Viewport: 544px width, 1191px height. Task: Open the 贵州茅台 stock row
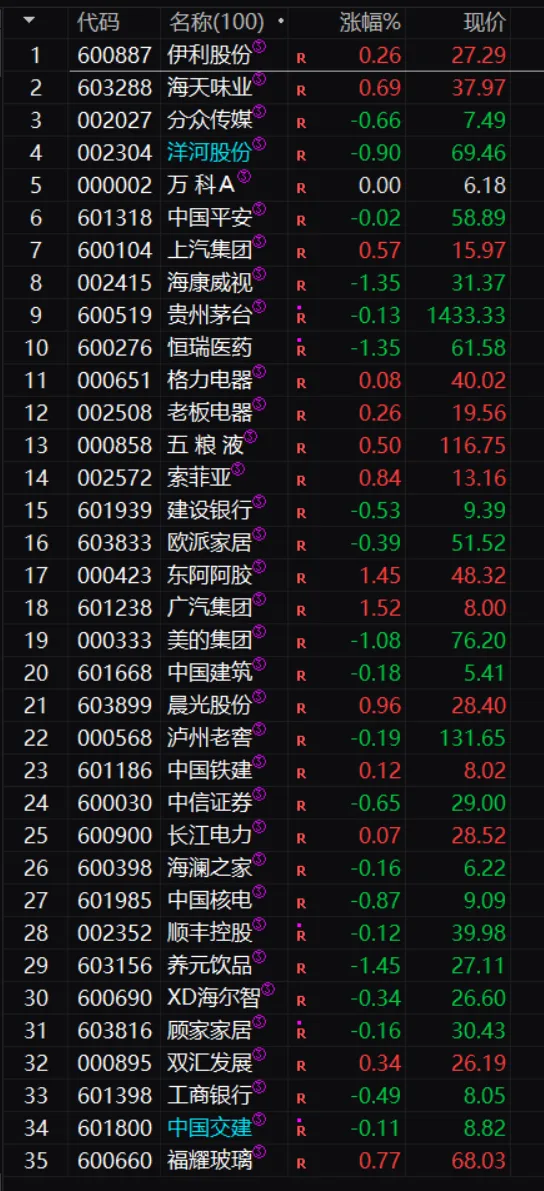click(272, 315)
